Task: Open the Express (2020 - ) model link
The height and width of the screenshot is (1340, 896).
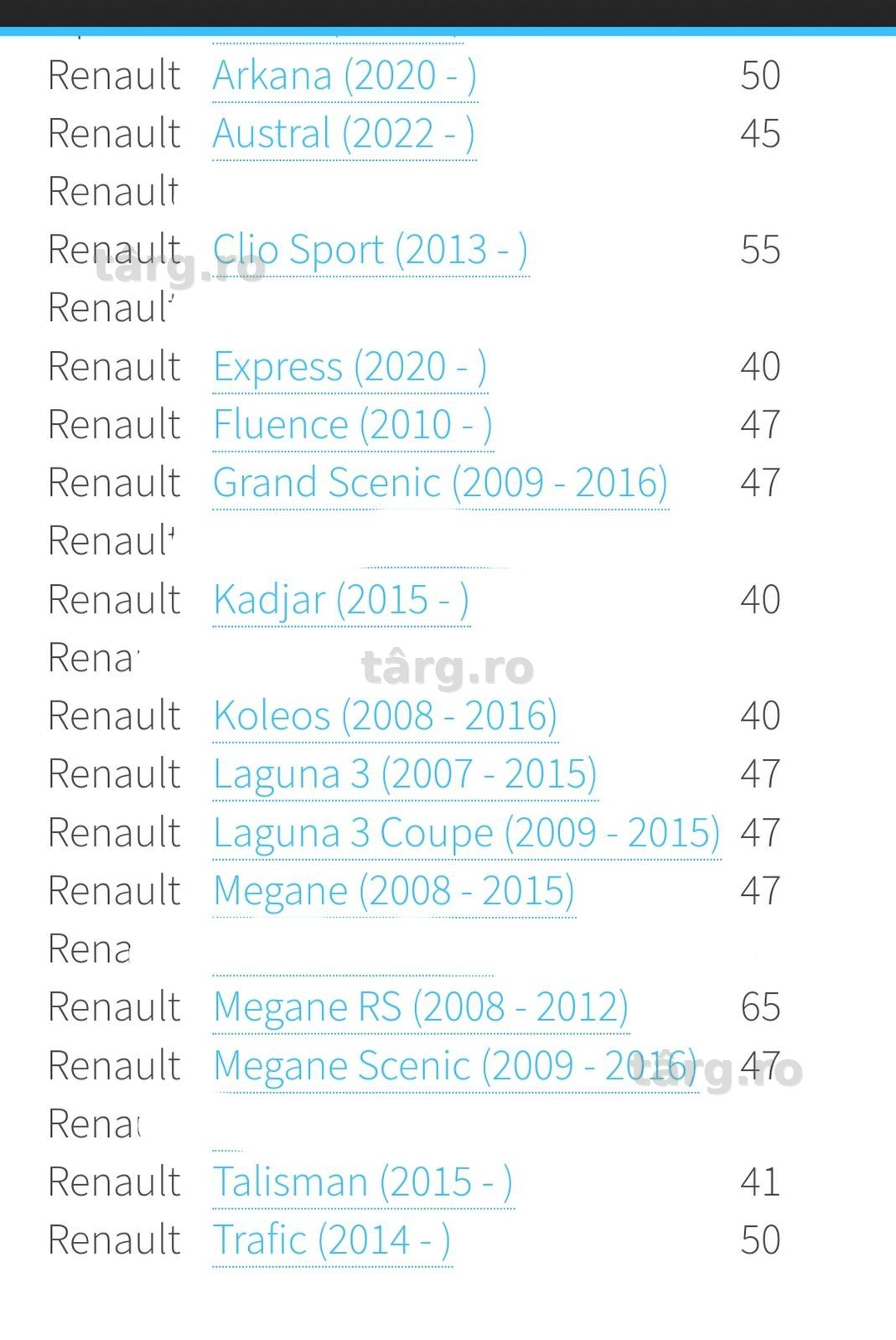Action: coord(350,367)
